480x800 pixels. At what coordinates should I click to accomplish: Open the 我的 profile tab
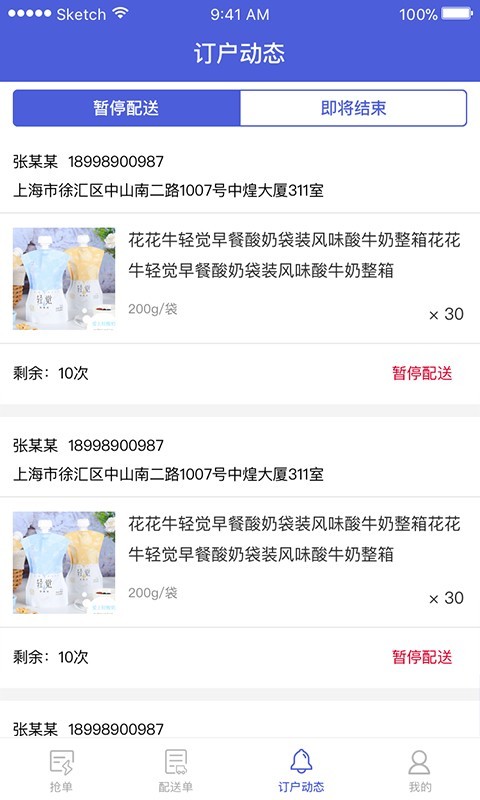(420, 770)
